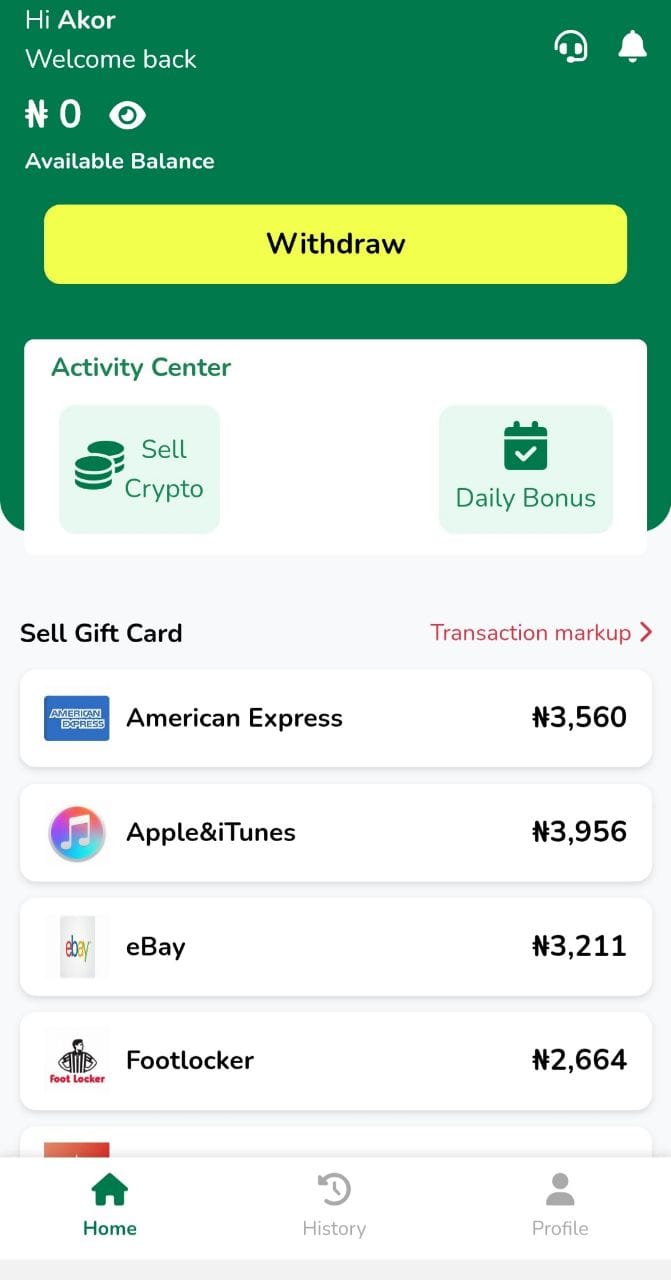Switch to the History tab
Screen dimensions: 671x1280
(334, 1206)
